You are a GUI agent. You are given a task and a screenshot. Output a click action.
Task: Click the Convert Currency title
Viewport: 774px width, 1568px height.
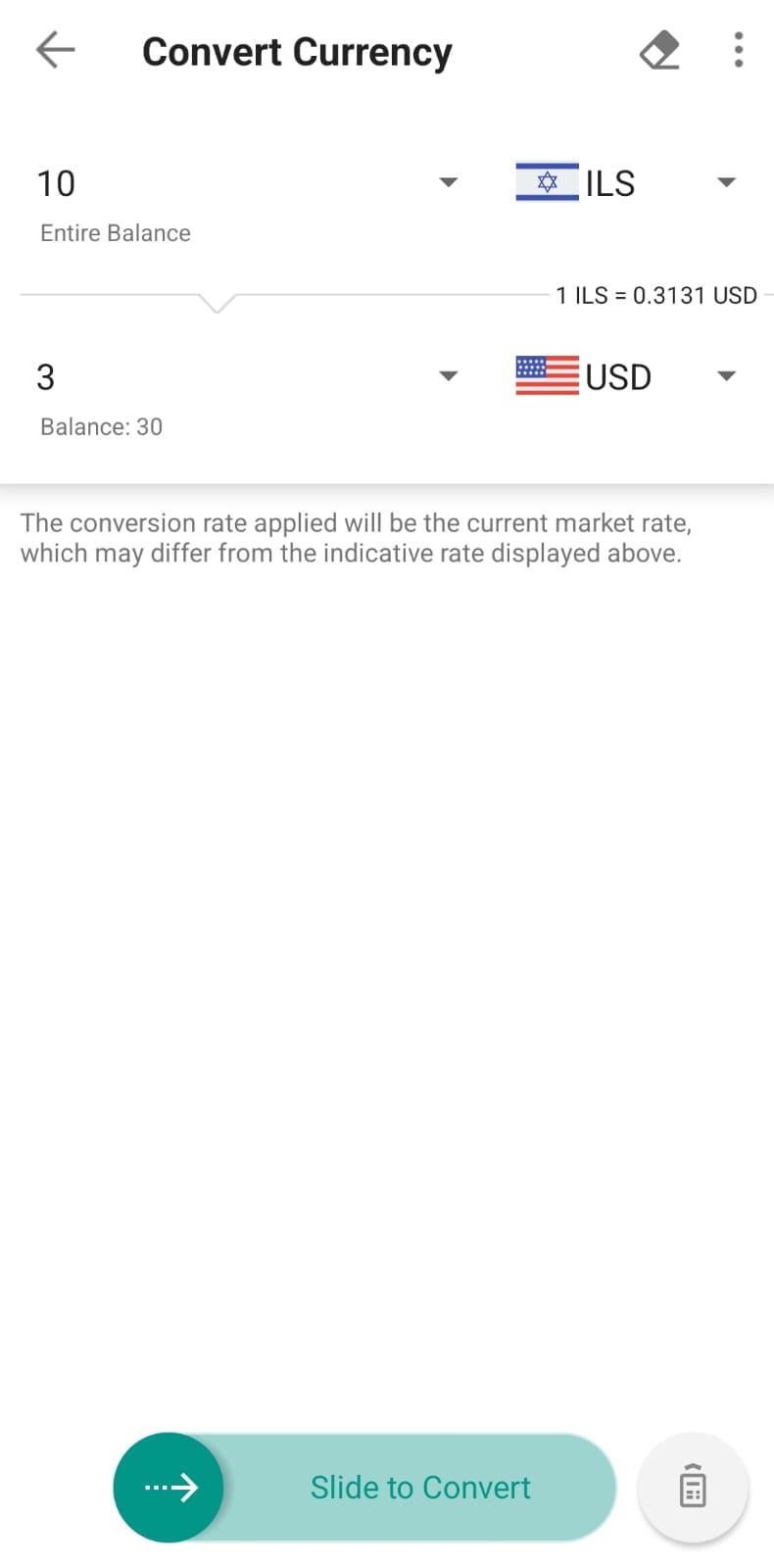pyautogui.click(x=297, y=50)
